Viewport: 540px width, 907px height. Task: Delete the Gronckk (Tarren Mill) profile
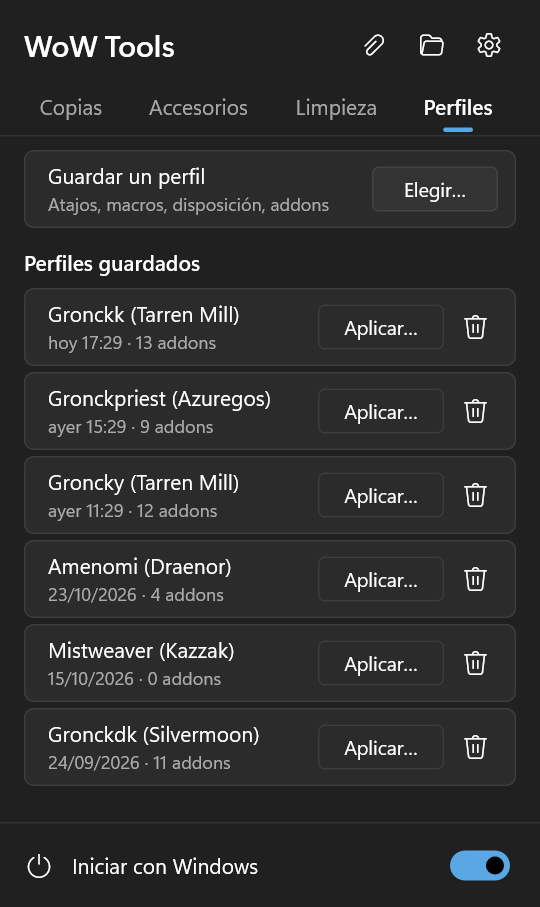point(475,327)
